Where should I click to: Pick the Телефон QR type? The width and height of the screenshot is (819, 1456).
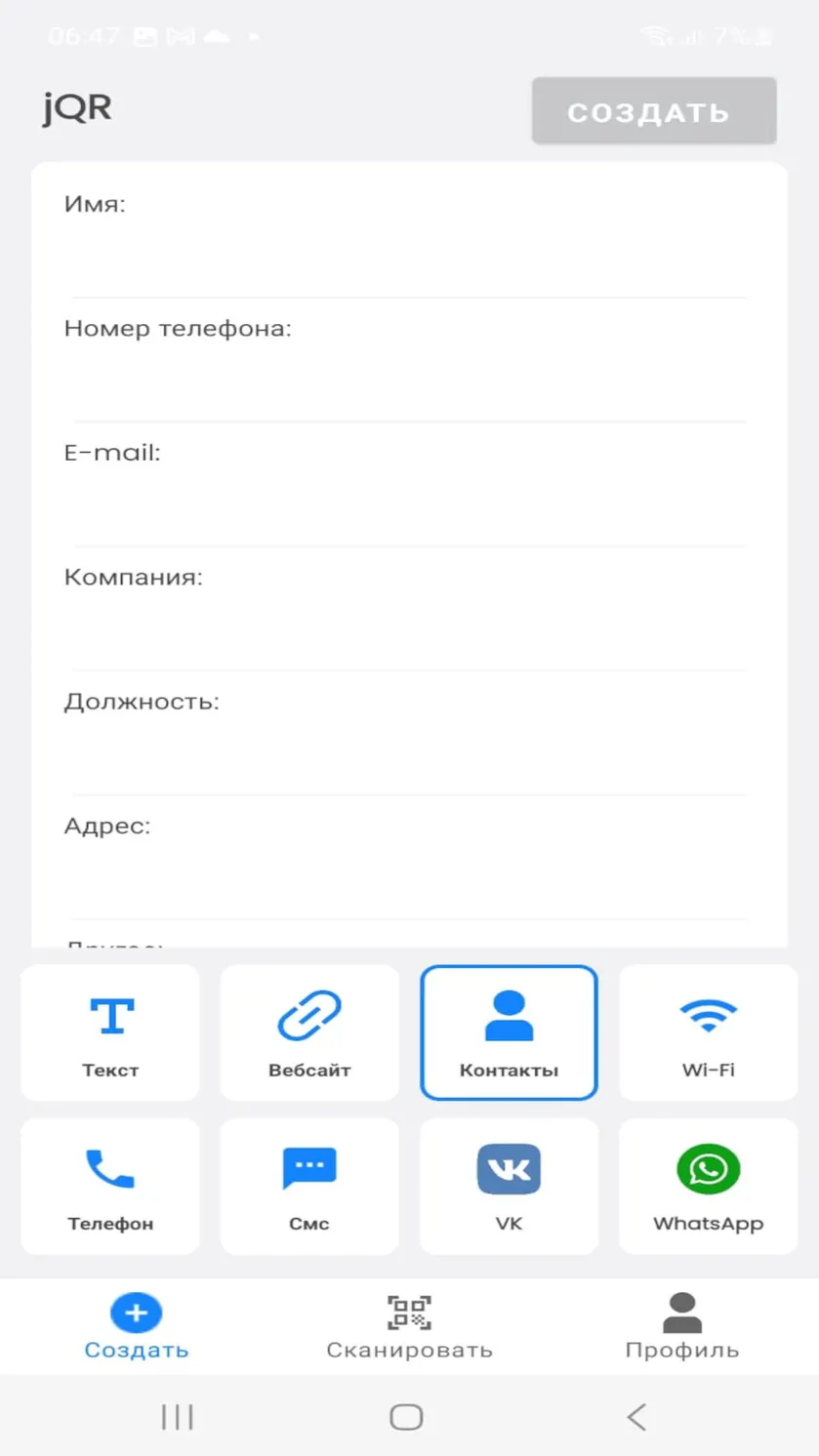click(110, 1186)
